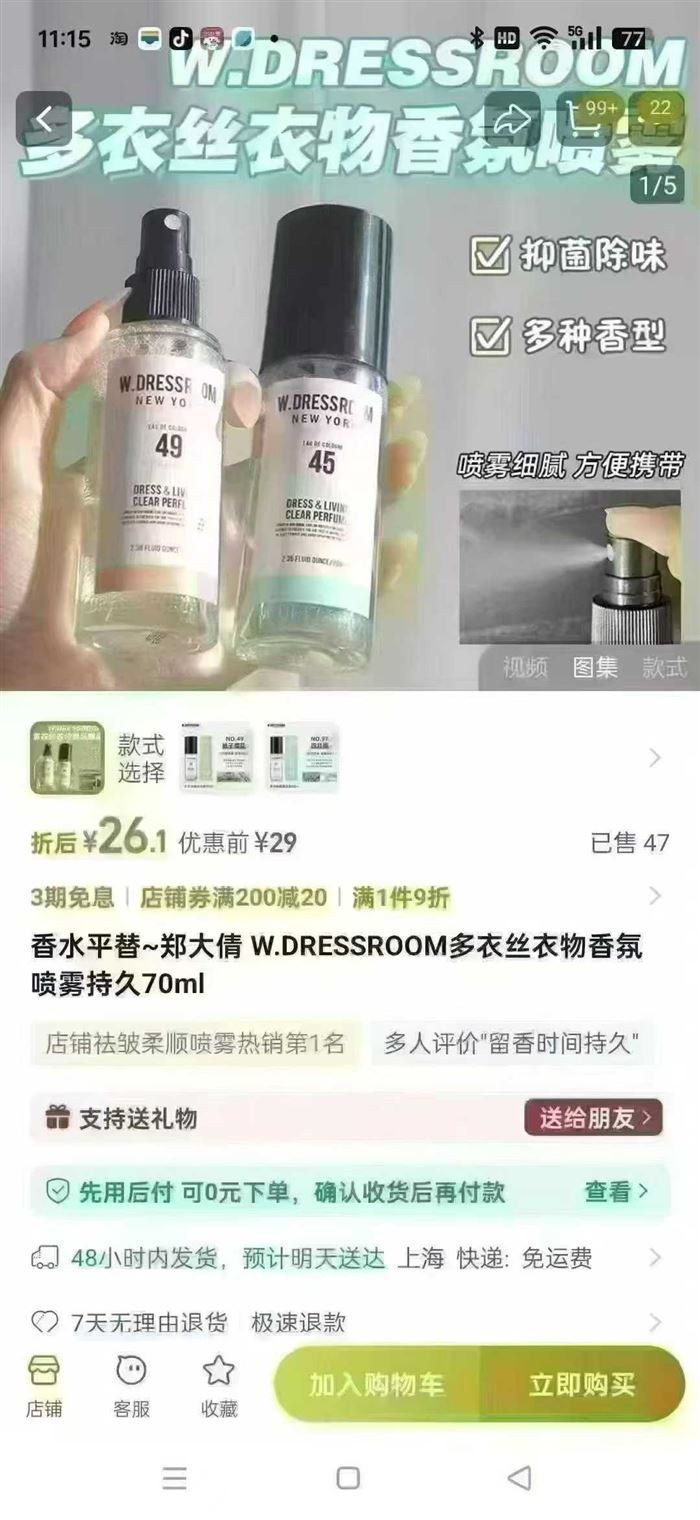Contact 客服 customer service
The width and height of the screenshot is (700, 1520).
tap(131, 1386)
